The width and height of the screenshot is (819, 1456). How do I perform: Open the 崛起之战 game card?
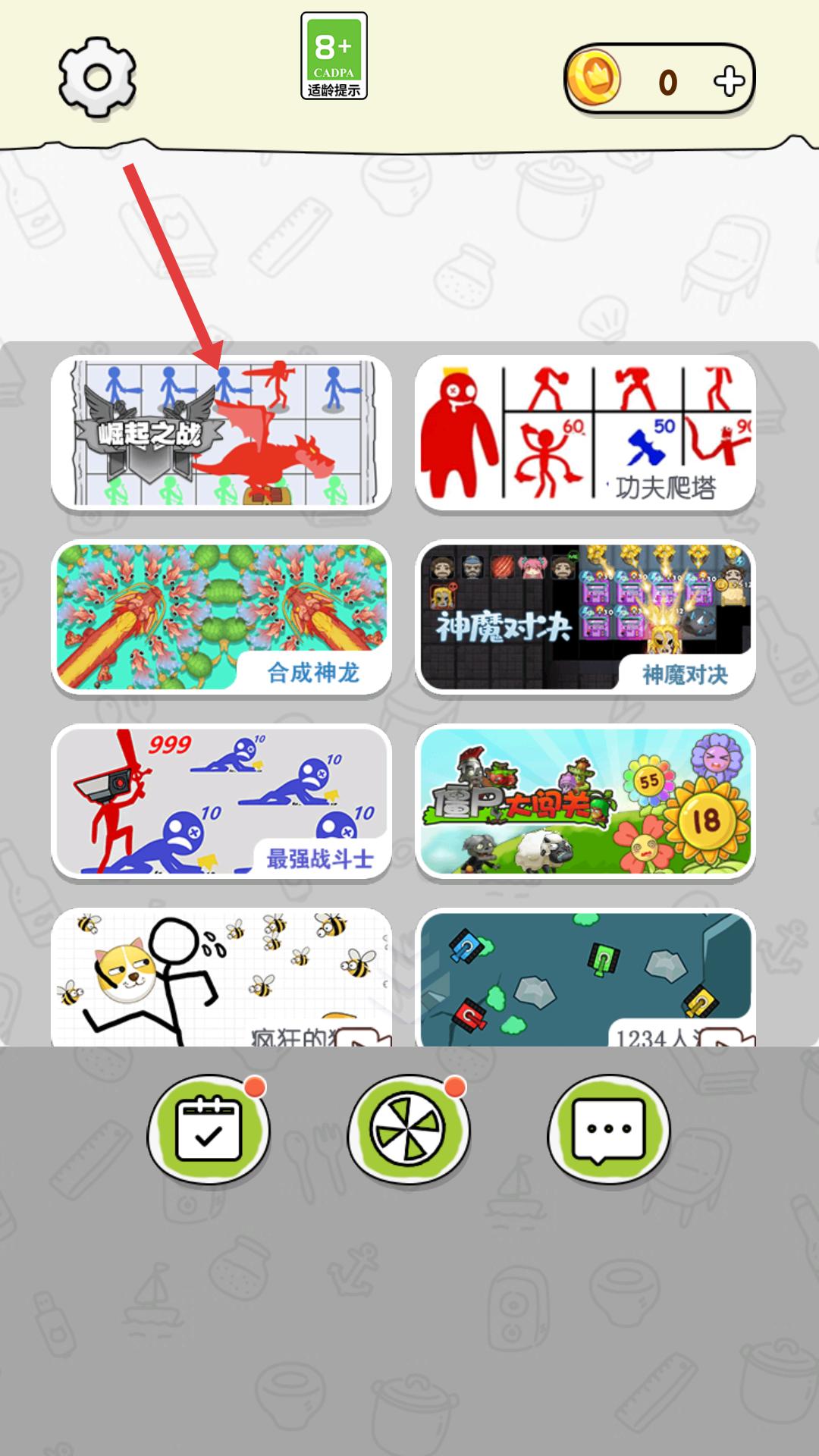[x=221, y=432]
